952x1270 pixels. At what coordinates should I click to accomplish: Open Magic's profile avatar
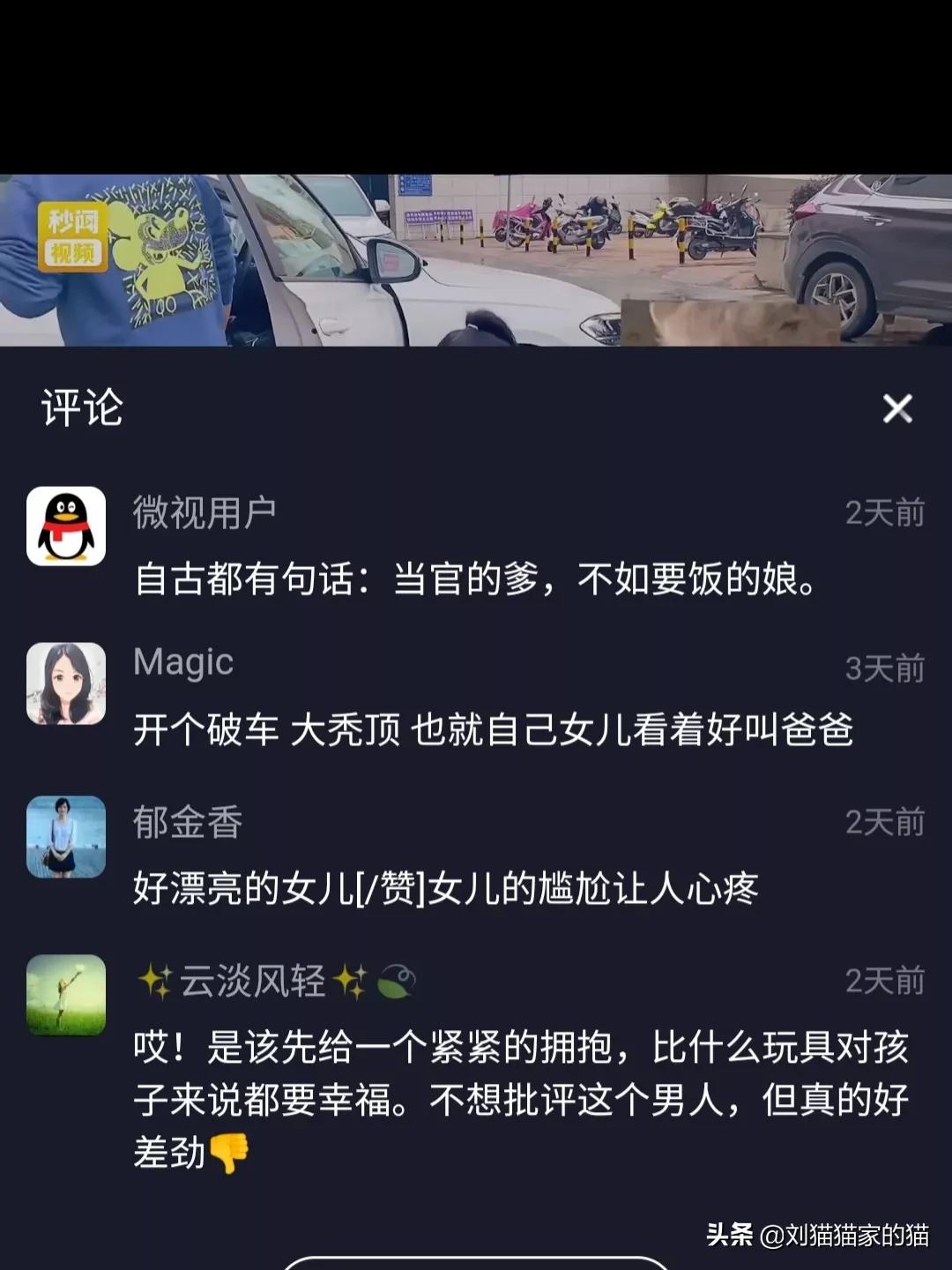(64, 684)
